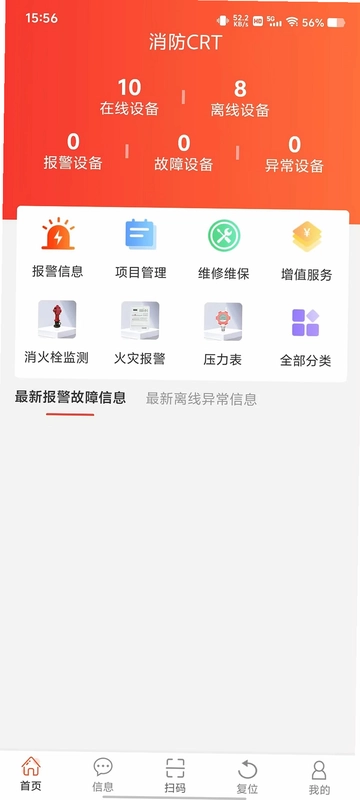This screenshot has width=360, height=800.
Task: View 异常设备 abnormal devices list
Action: pos(294,154)
